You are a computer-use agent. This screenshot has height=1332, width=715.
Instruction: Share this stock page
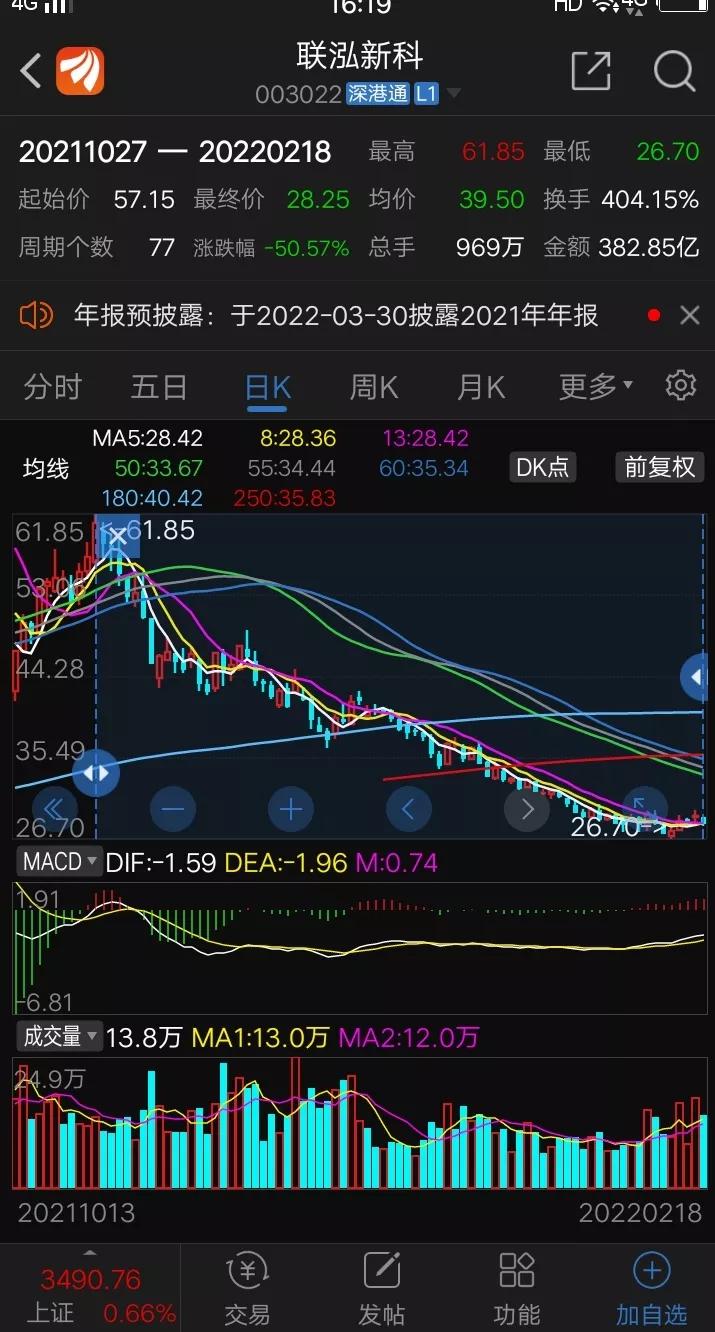point(591,71)
